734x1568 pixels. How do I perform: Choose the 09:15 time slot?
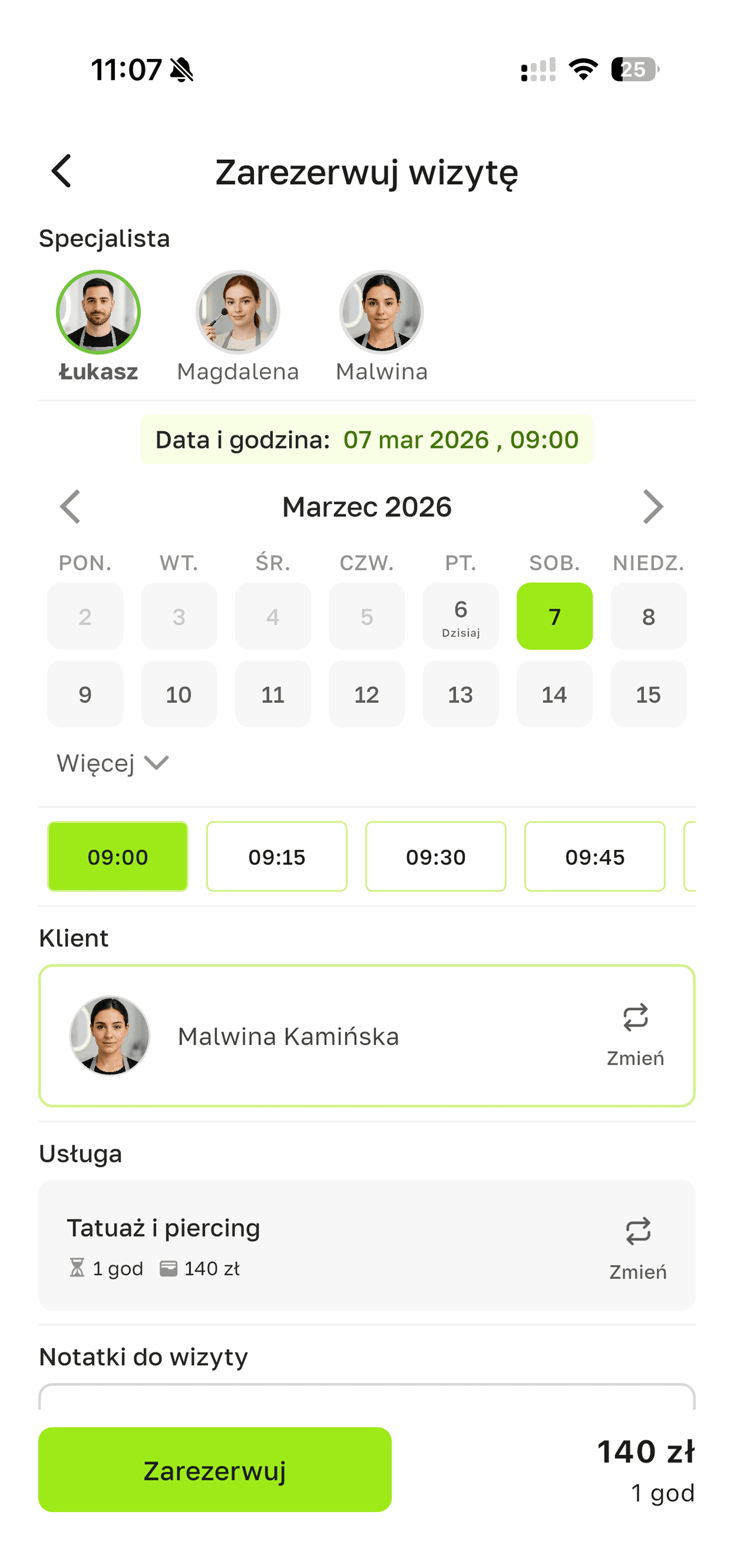click(277, 856)
